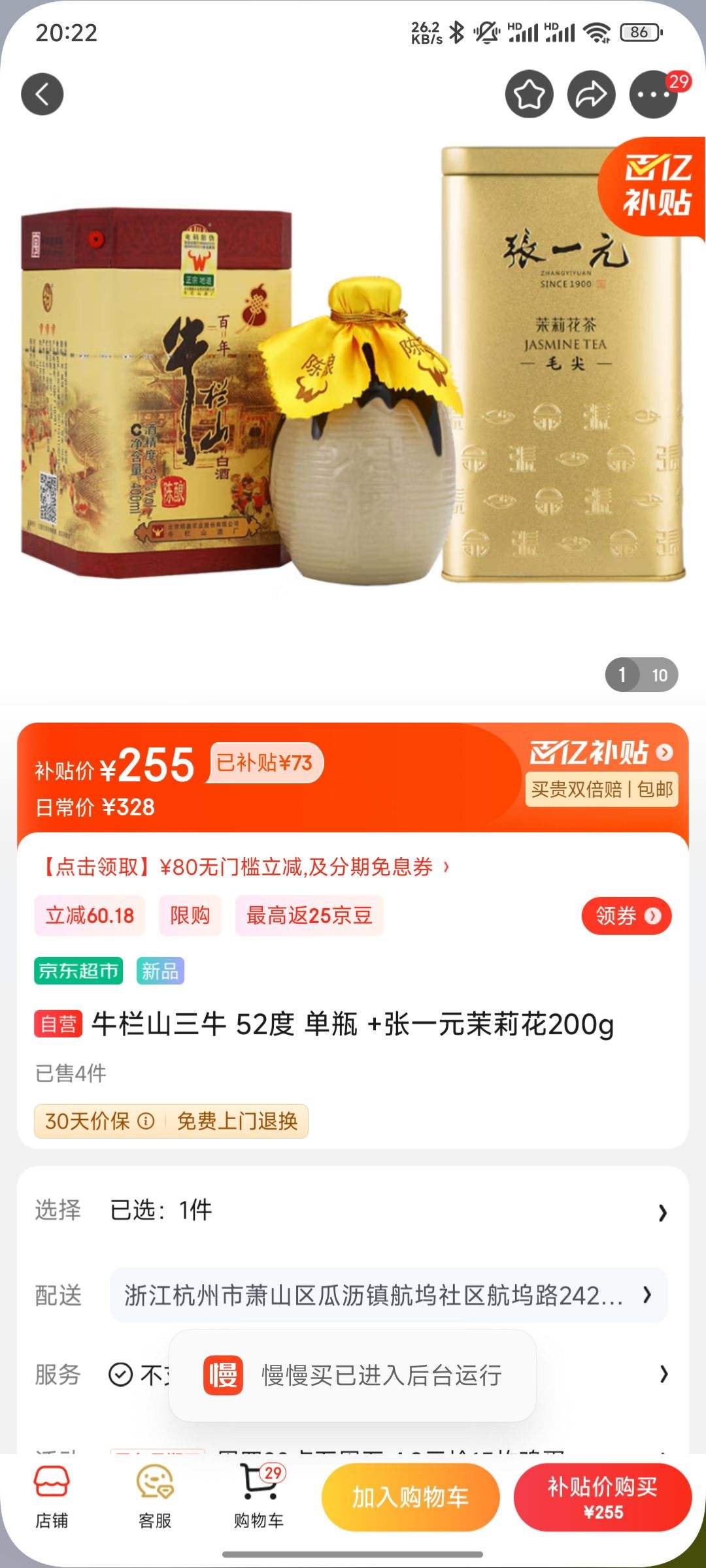
Task: Star this product as a favorite
Action: point(529,93)
